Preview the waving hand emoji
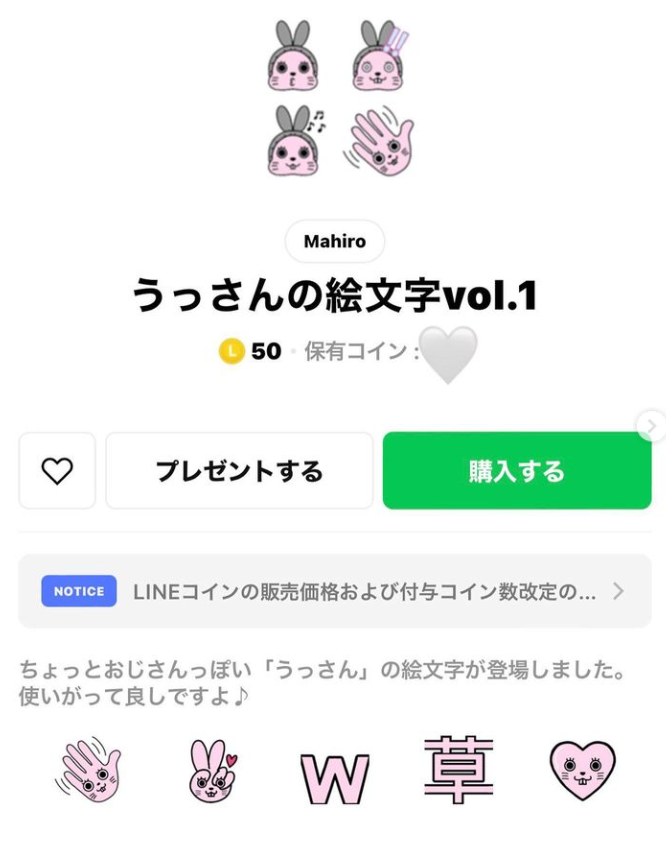Image resolution: width=666 pixels, height=841 pixels. click(x=88, y=770)
